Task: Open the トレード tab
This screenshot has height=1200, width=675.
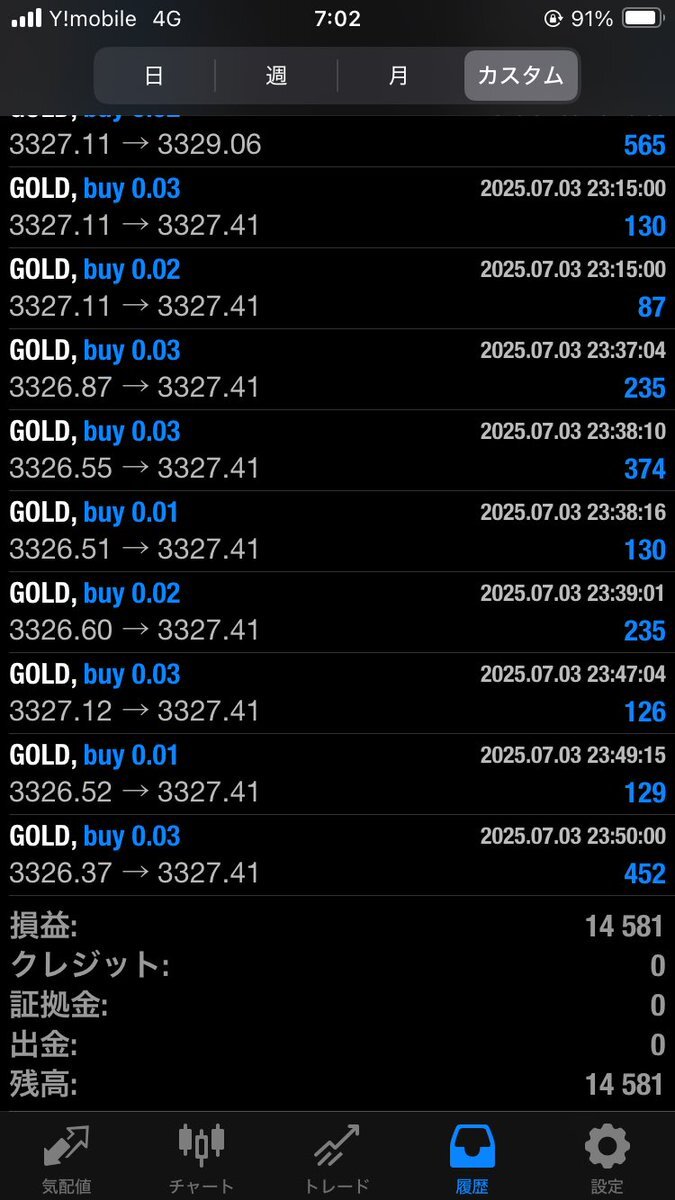Action: point(337,1158)
